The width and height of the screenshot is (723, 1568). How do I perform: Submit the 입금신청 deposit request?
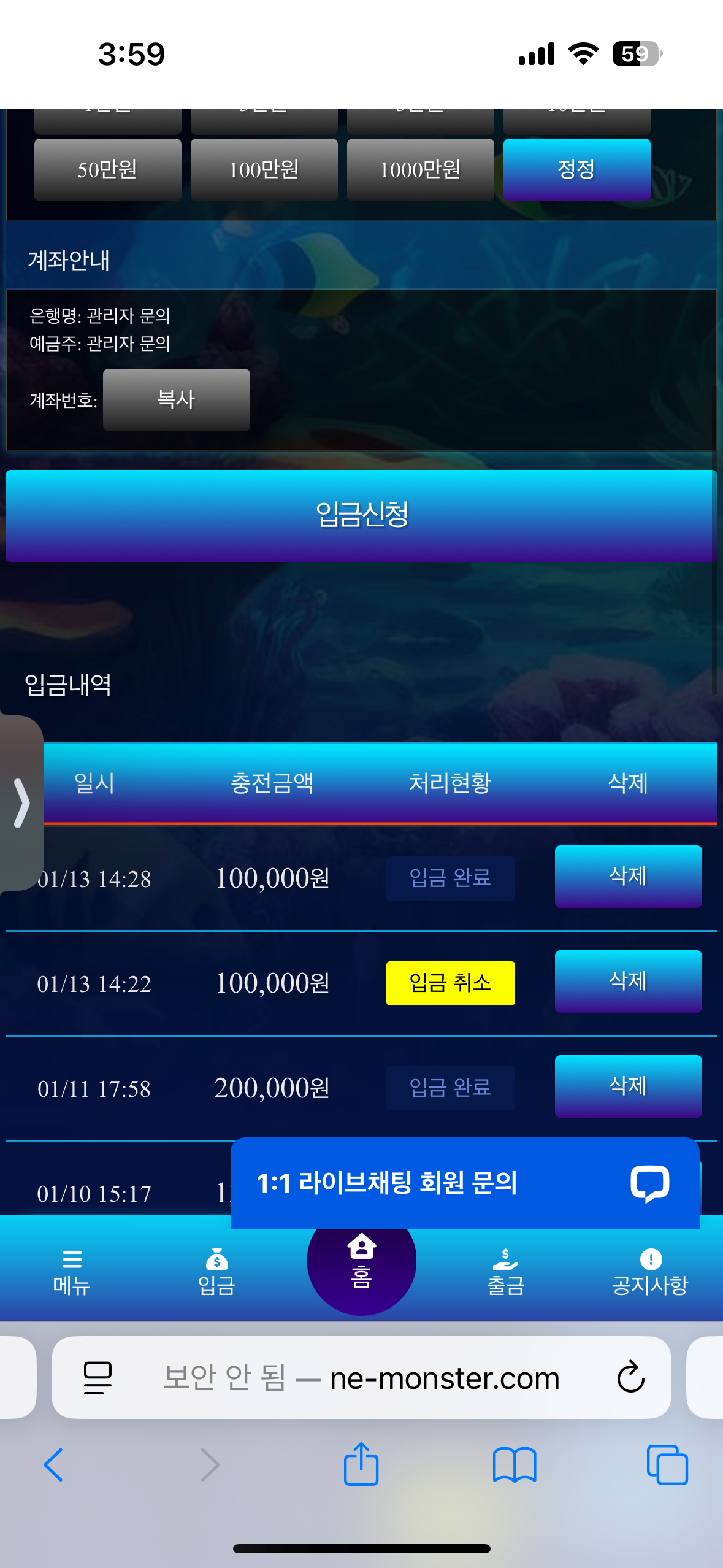click(361, 515)
